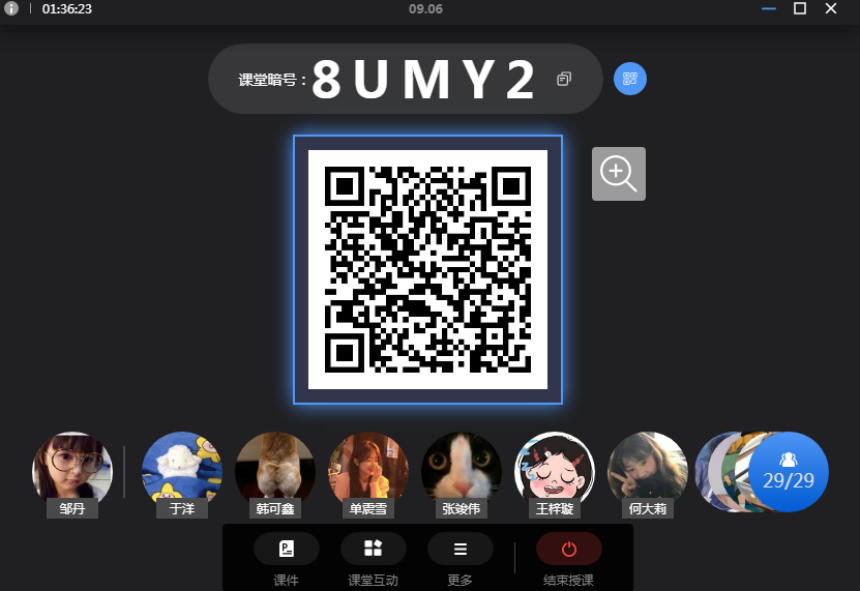Minimize the window
860x591 pixels.
point(768,9)
